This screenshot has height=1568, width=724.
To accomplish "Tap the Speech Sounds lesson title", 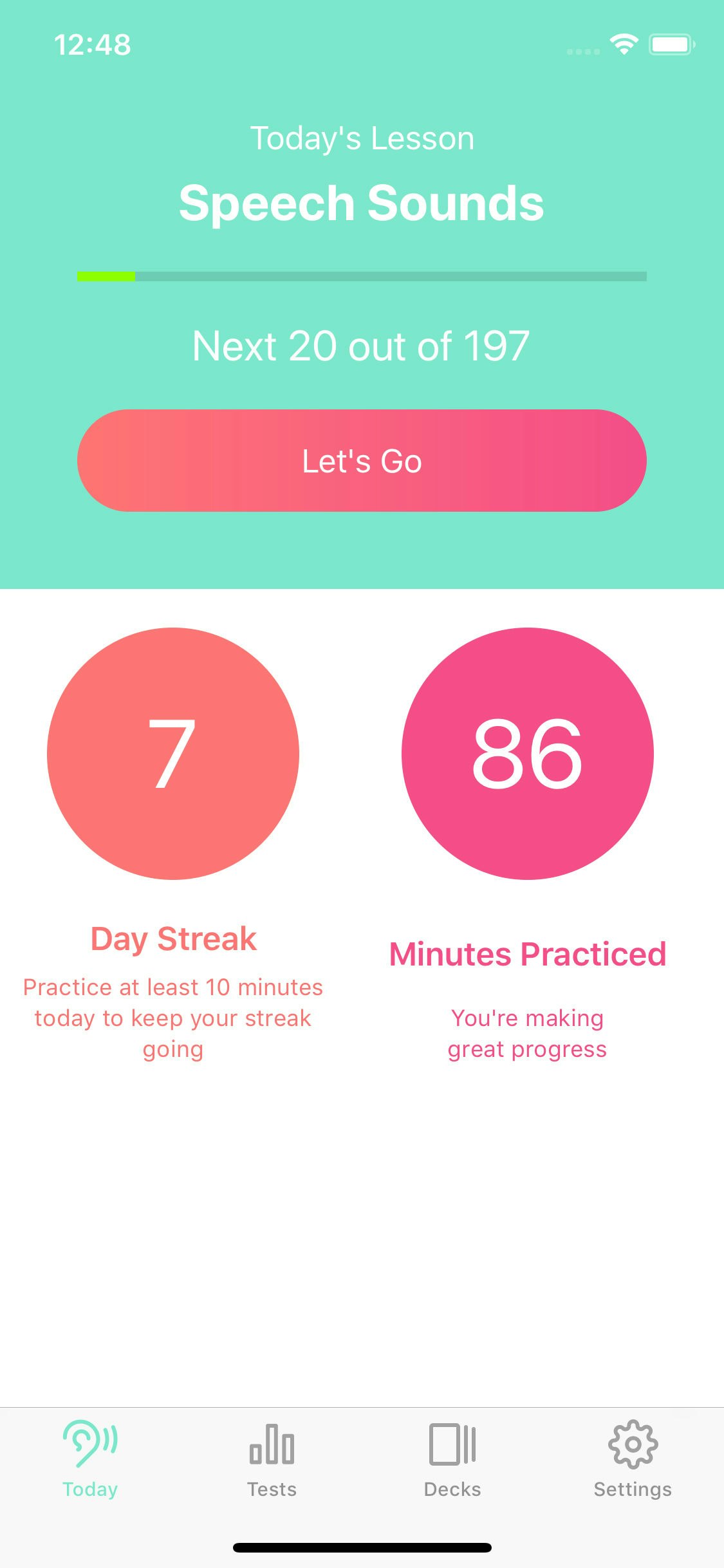I will point(362,203).
